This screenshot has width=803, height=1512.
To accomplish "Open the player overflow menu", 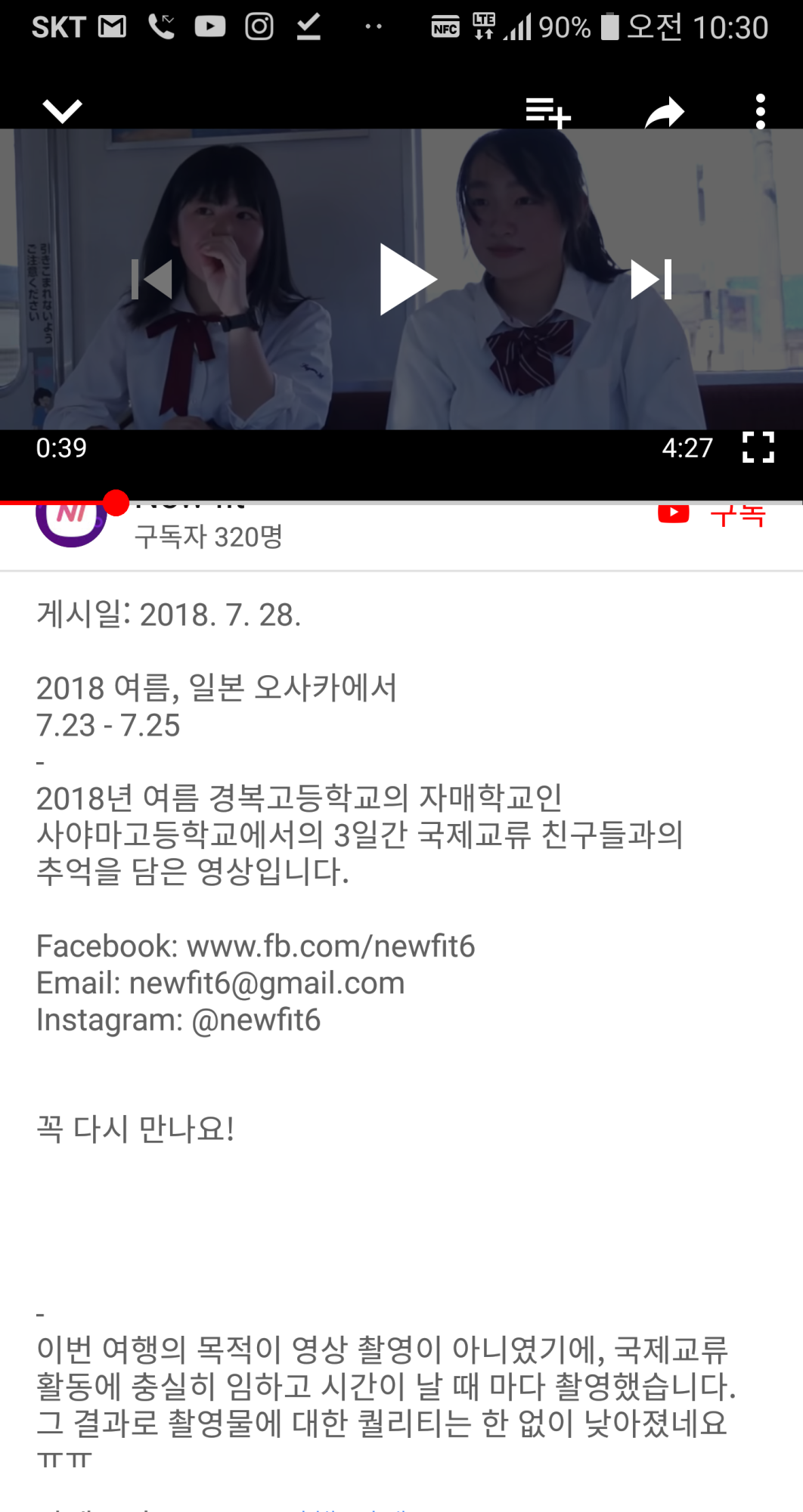I will point(760,112).
